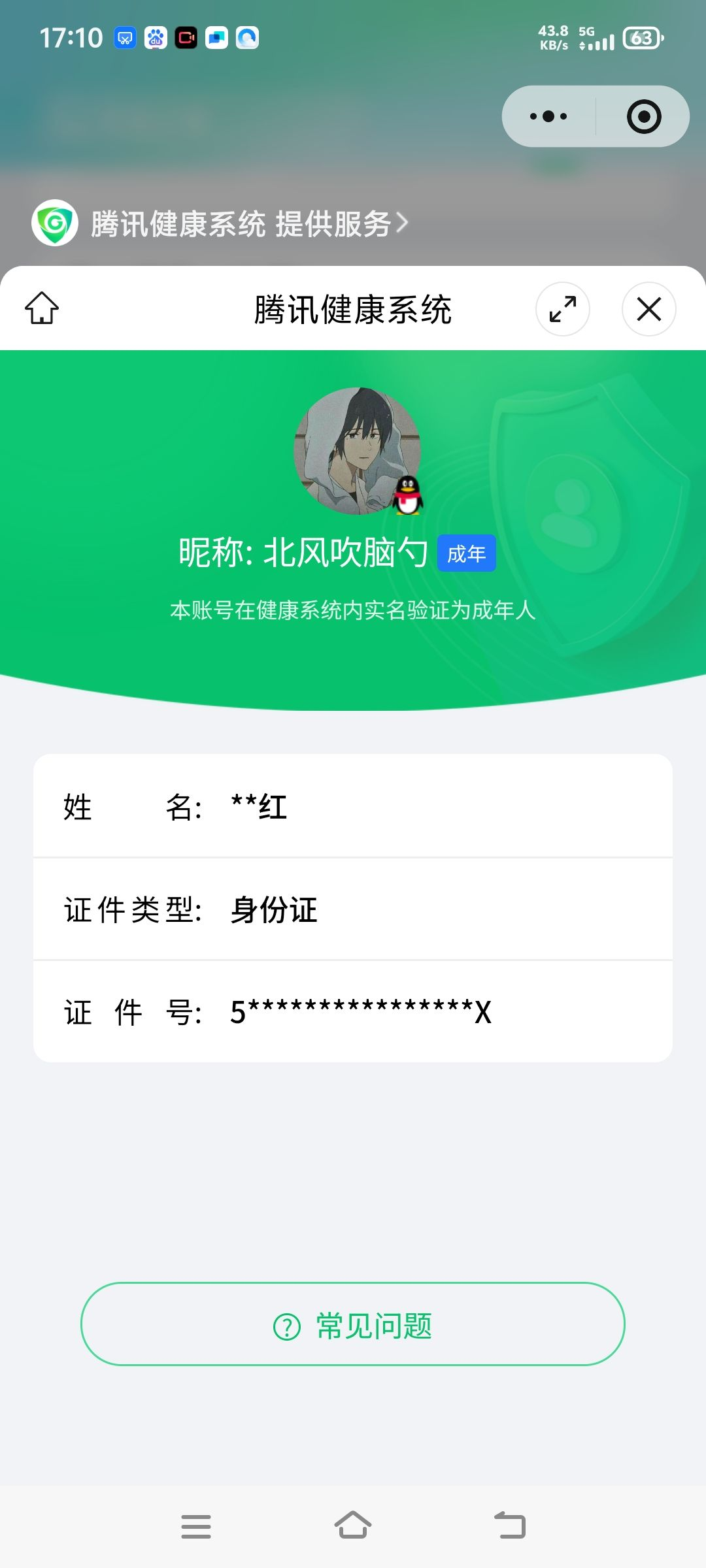Image resolution: width=706 pixels, height=1568 pixels.
Task: Open the 常见问题 help button
Action: pyautogui.click(x=353, y=1325)
